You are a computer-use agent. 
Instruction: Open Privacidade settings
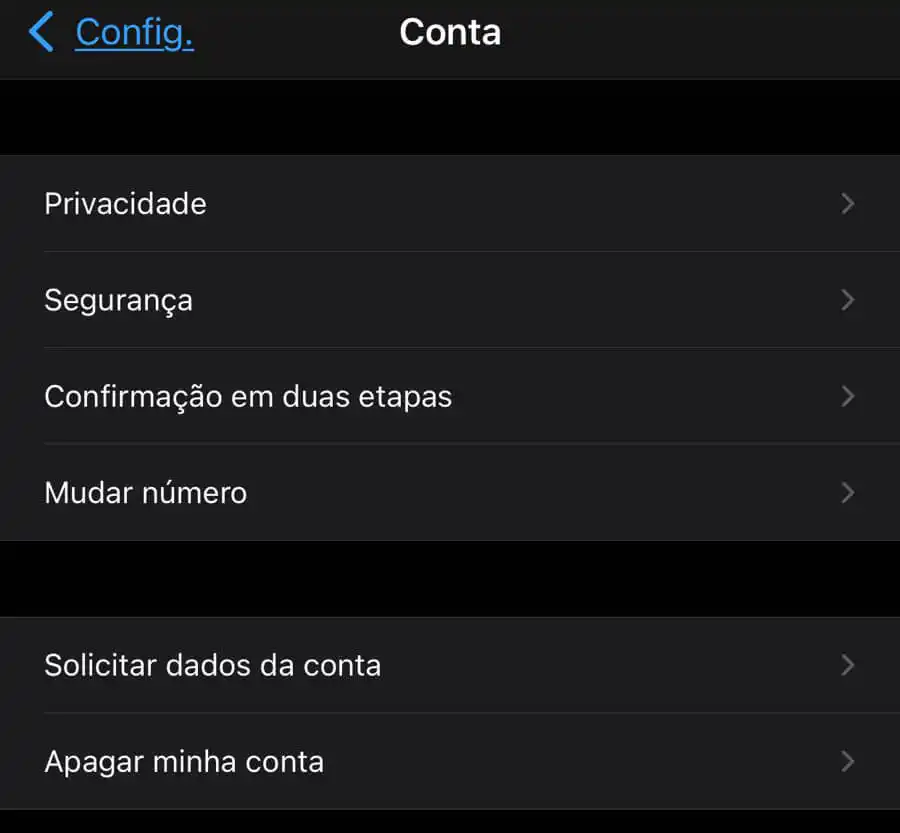point(449,204)
